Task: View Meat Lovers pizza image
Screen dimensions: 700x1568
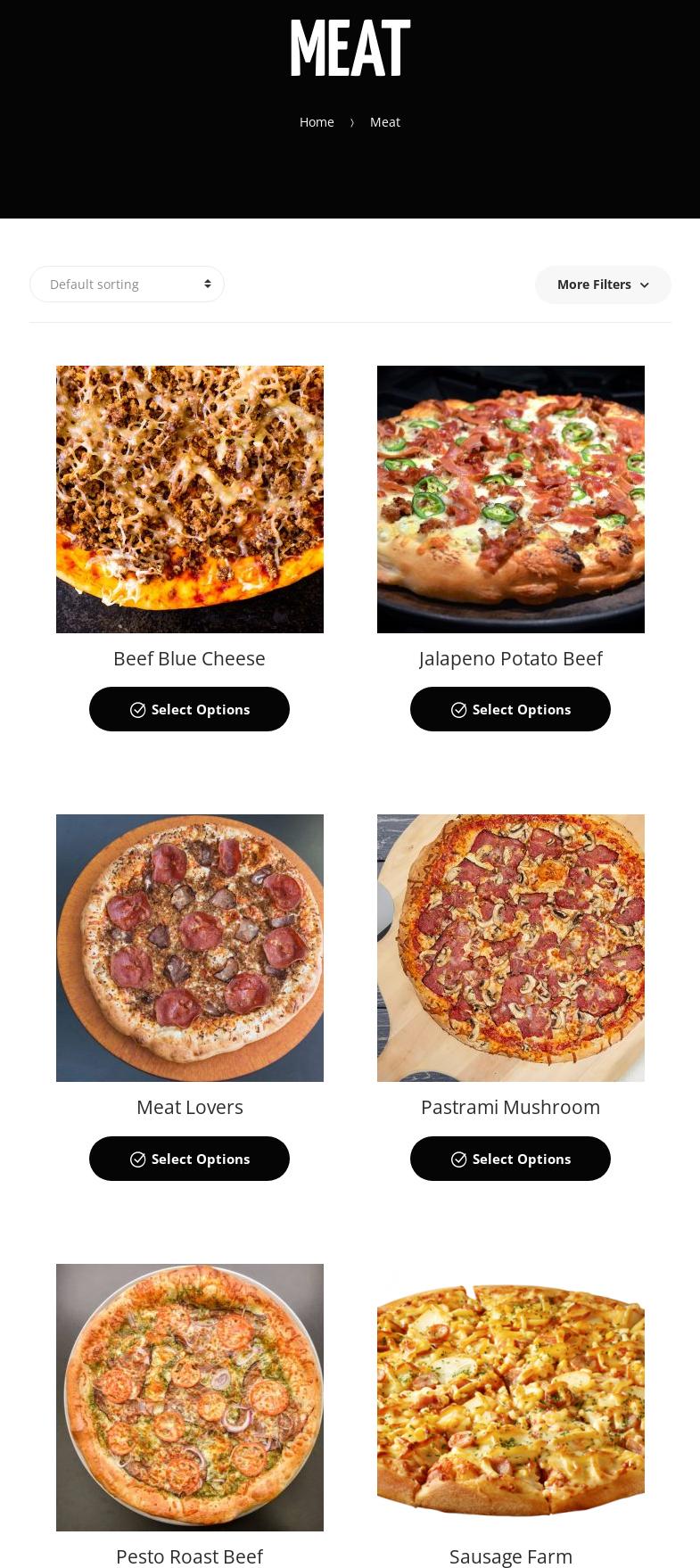Action: tap(190, 948)
